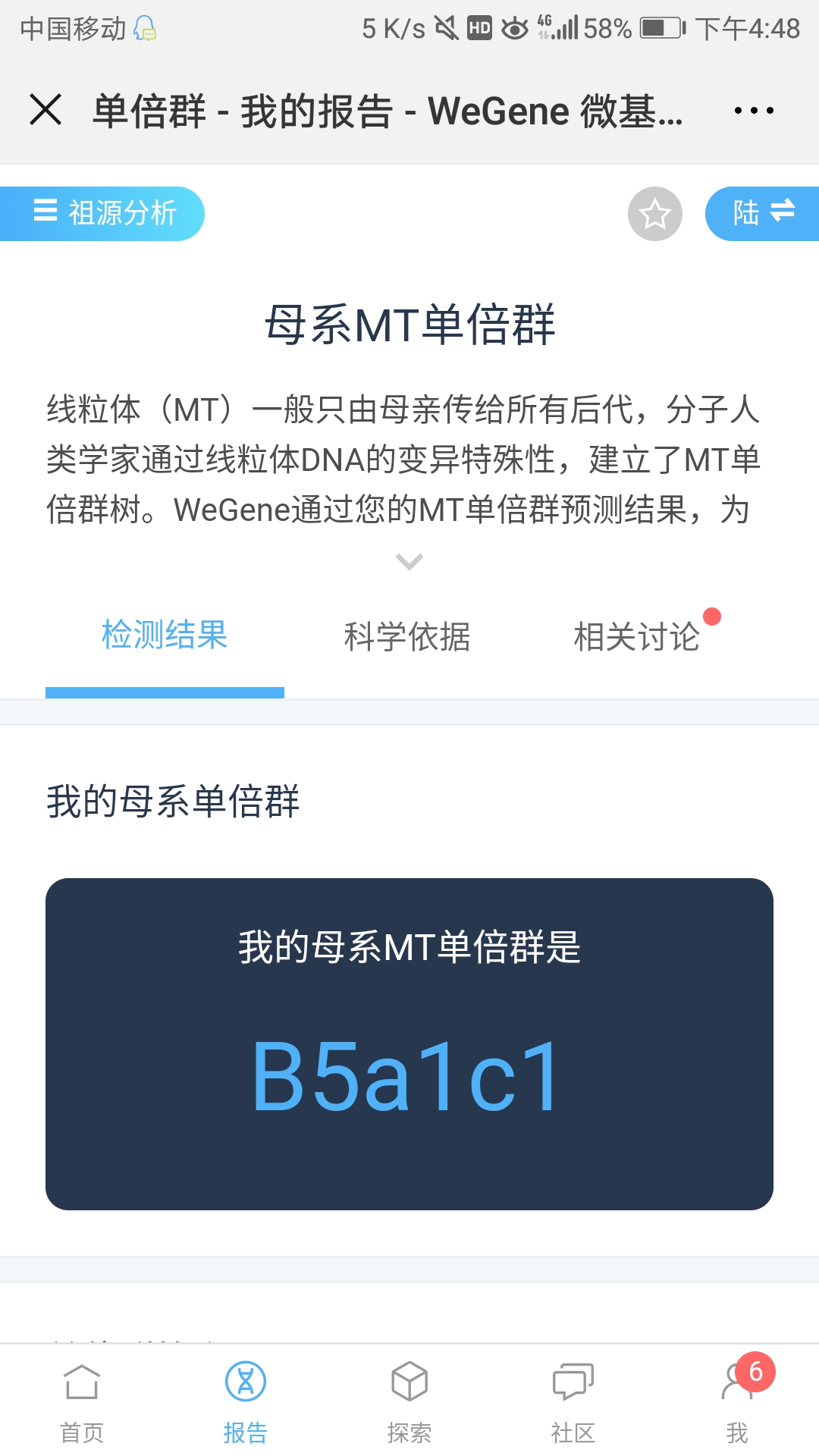819x1456 pixels.
Task: View the 相关讨论 tab
Action: click(x=637, y=636)
